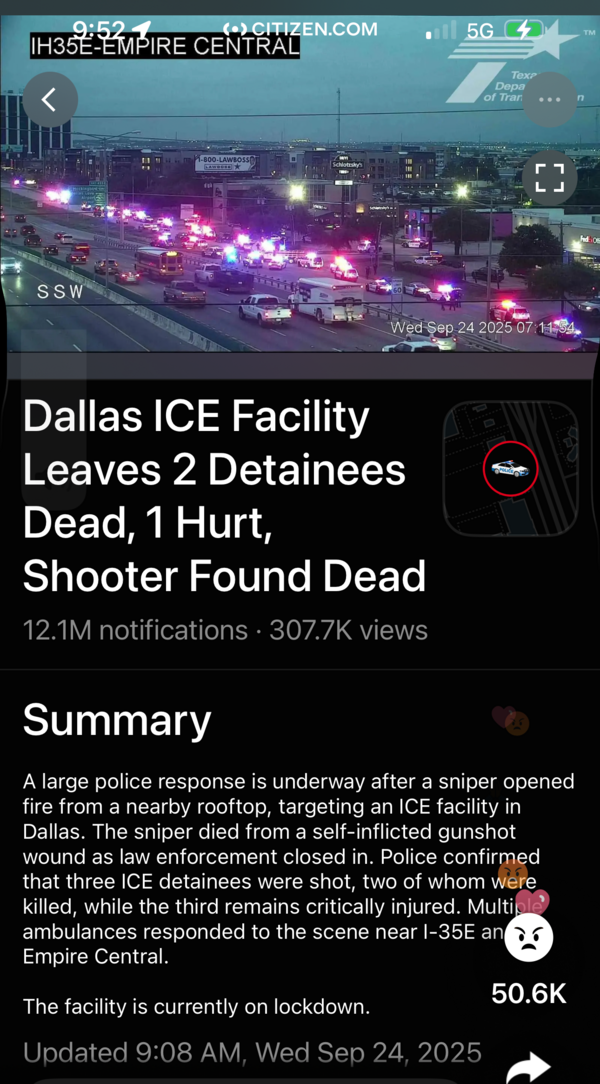The image size is (600, 1084).
Task: Go back using the back arrow
Action: [48, 99]
